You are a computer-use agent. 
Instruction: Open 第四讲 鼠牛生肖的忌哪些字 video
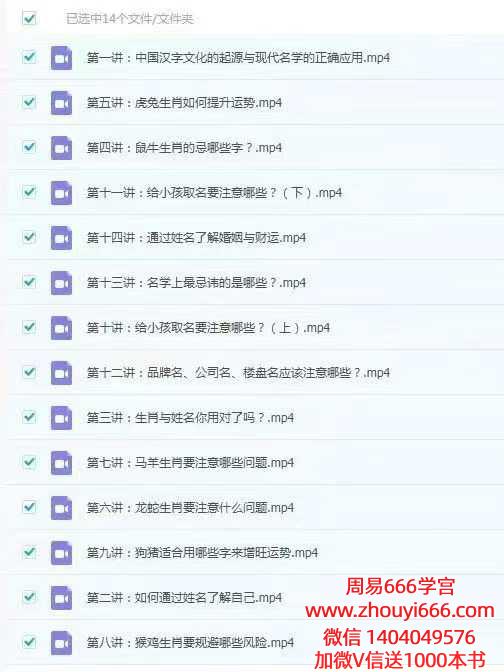click(184, 147)
